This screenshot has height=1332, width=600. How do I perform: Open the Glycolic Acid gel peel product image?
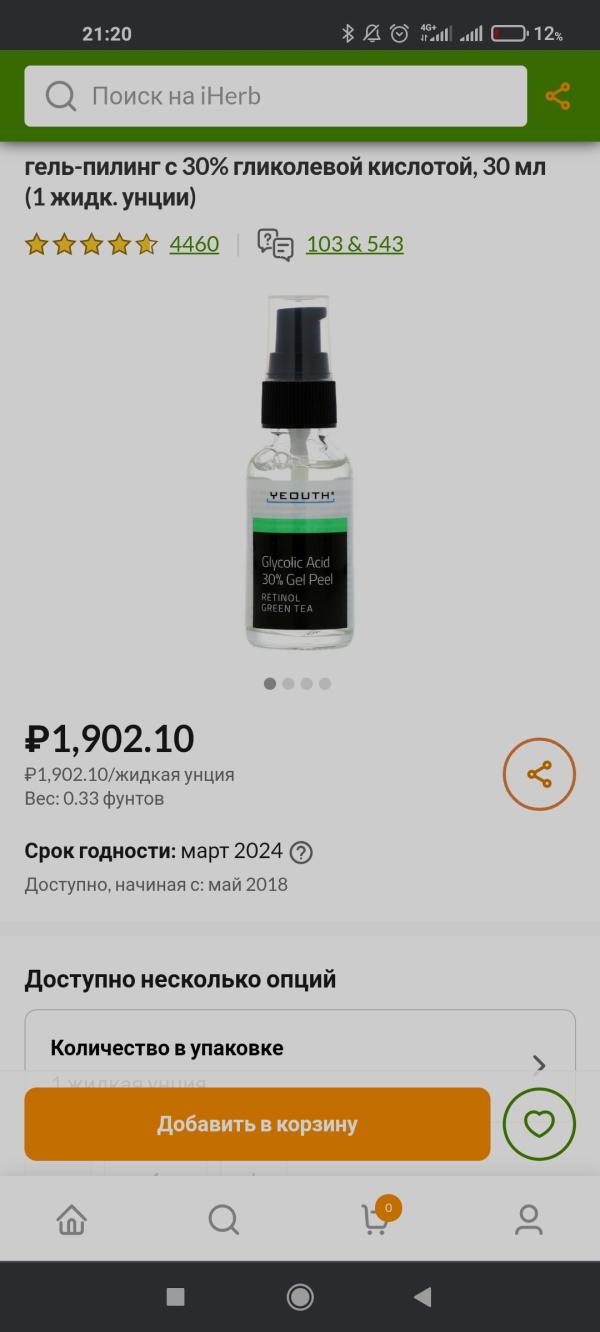[x=299, y=473]
